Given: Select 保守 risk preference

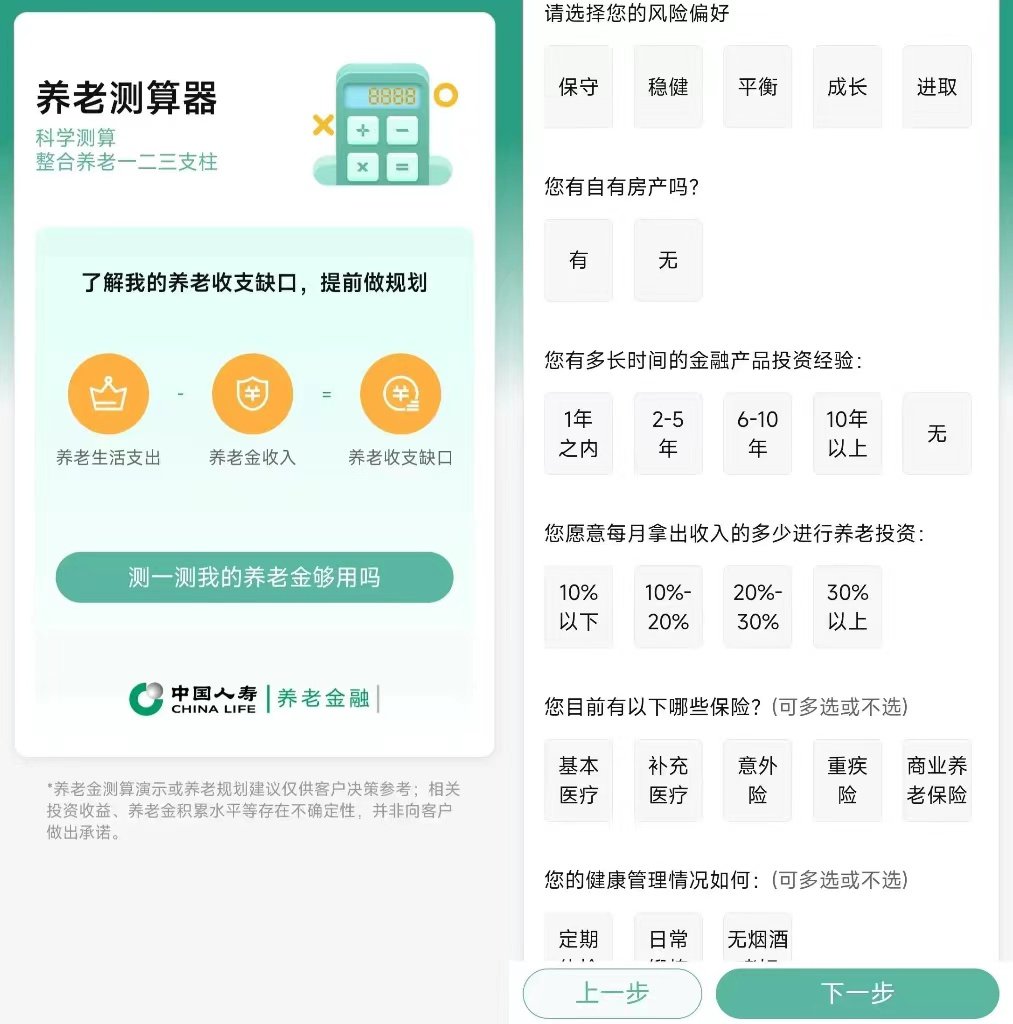Looking at the screenshot, I should [578, 87].
